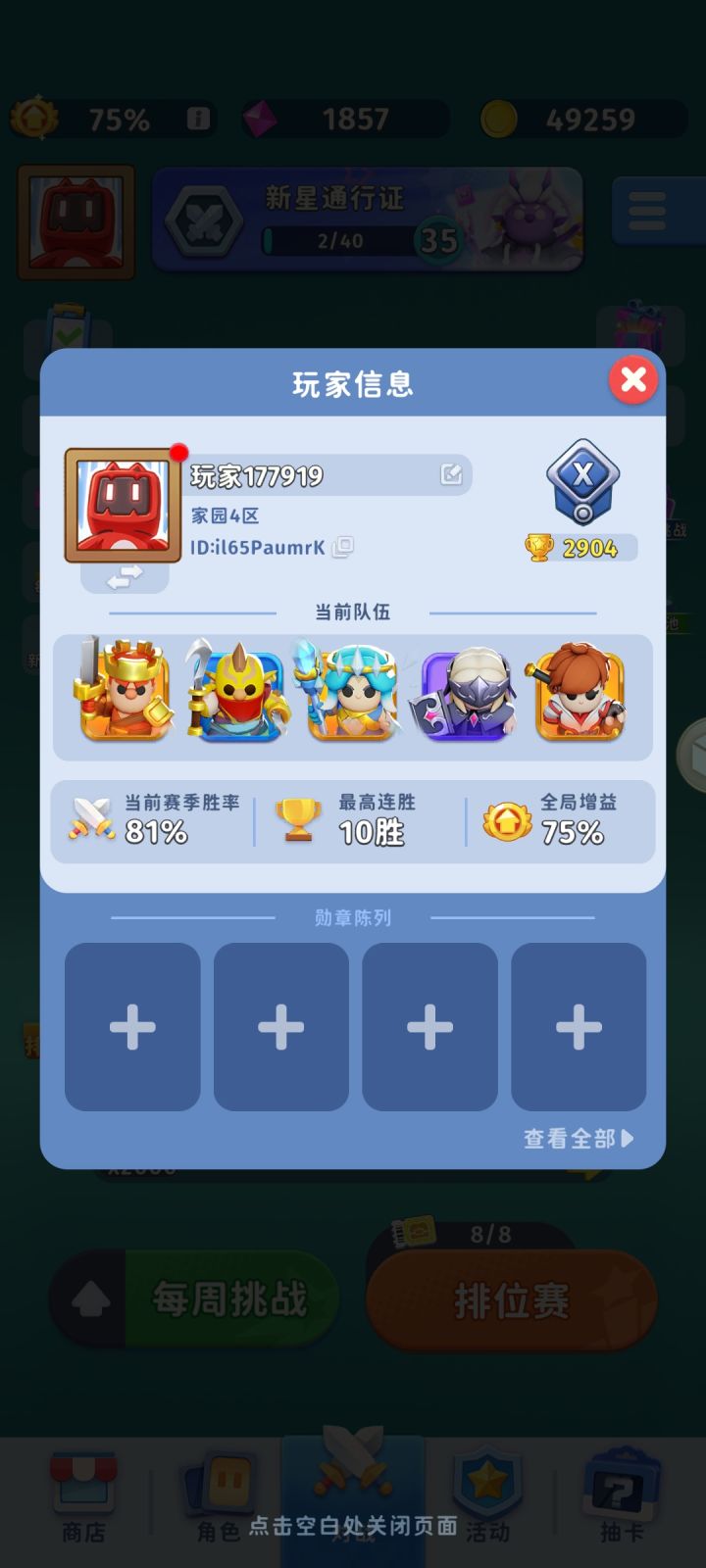Viewport: 706px width, 1568px height.
Task: Open the rank badge above 2904 trophies
Action: tap(582, 482)
